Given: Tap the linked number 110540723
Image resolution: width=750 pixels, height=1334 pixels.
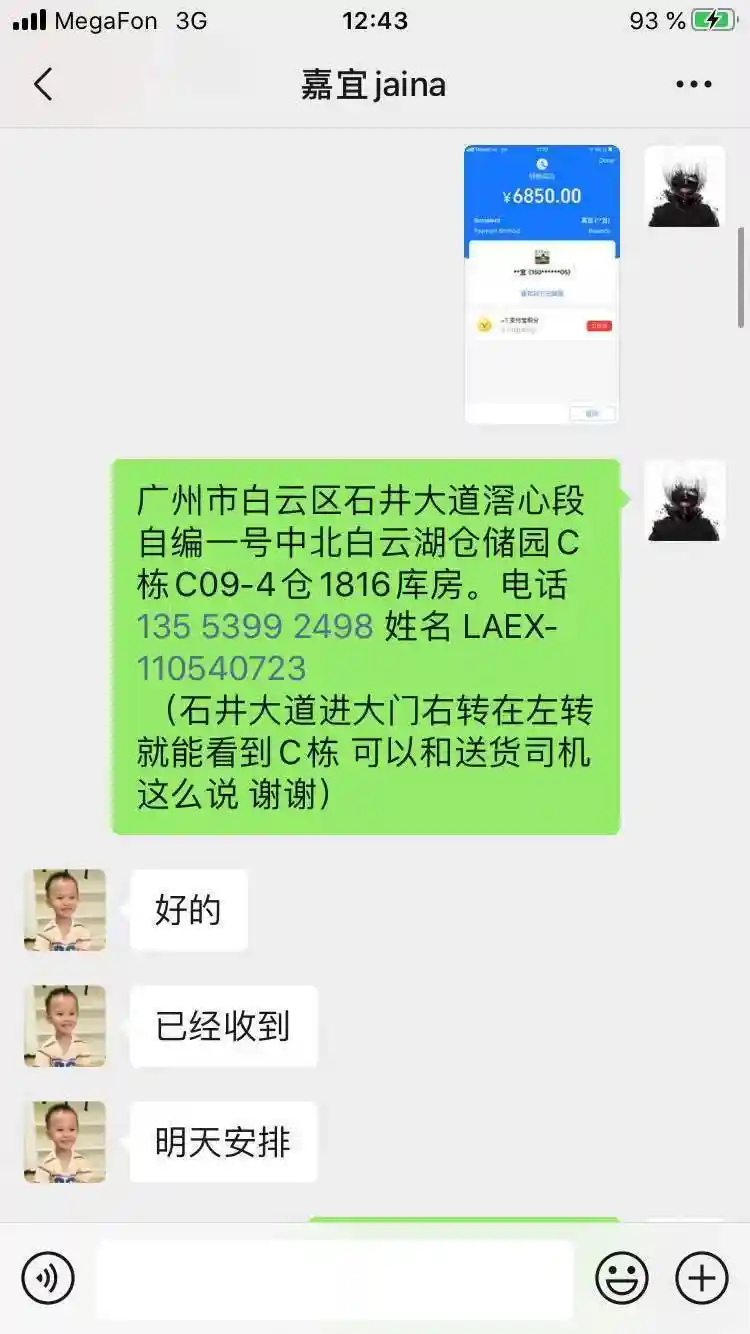Looking at the screenshot, I should (x=221, y=668).
